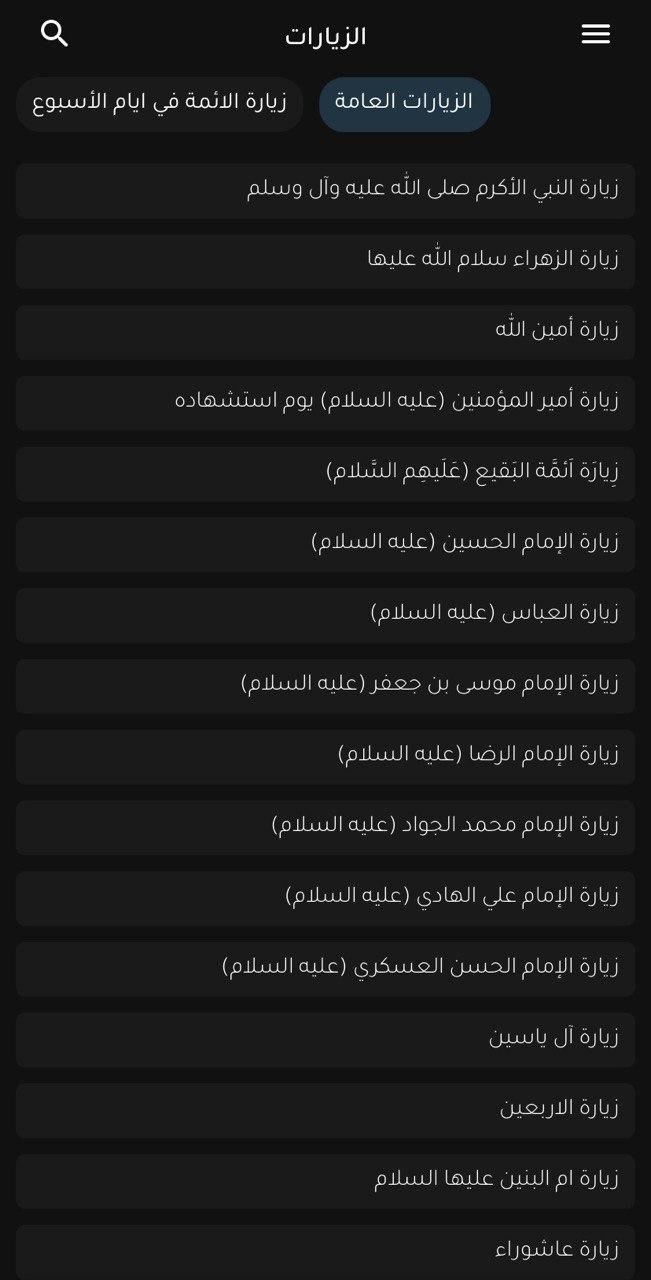Select زيارة العباس (عليه السلام)

click(x=325, y=614)
